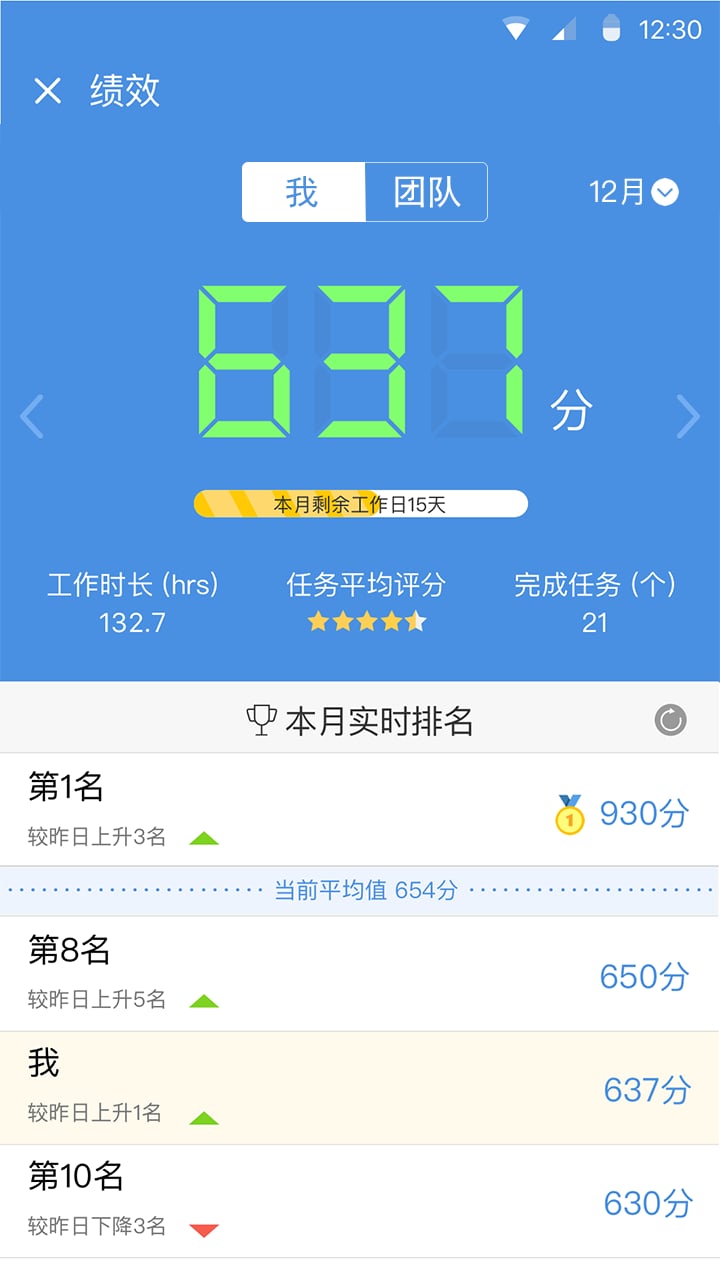Image resolution: width=720 pixels, height=1280 pixels.
Task: Select the 我 tab
Action: (x=303, y=192)
